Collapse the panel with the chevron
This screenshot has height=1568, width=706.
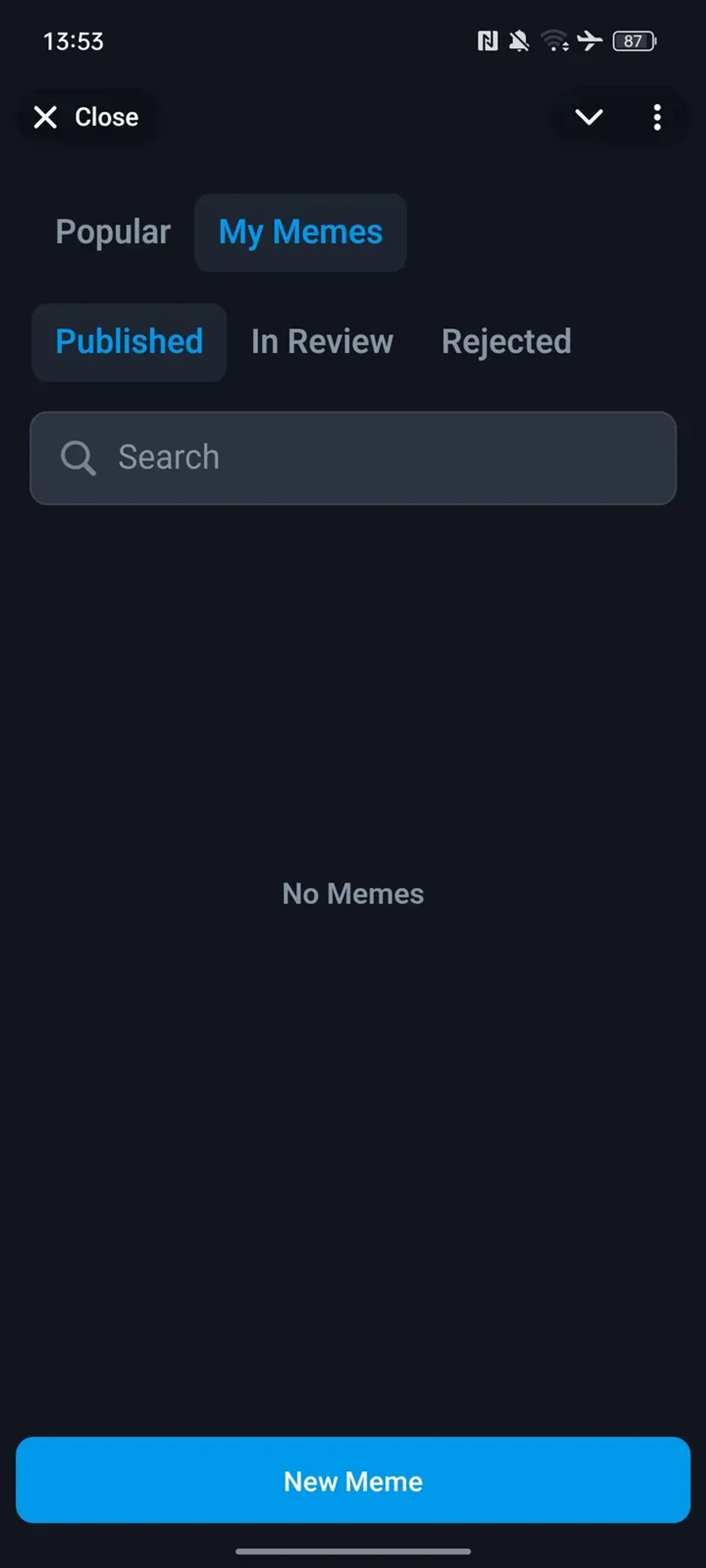click(x=589, y=117)
